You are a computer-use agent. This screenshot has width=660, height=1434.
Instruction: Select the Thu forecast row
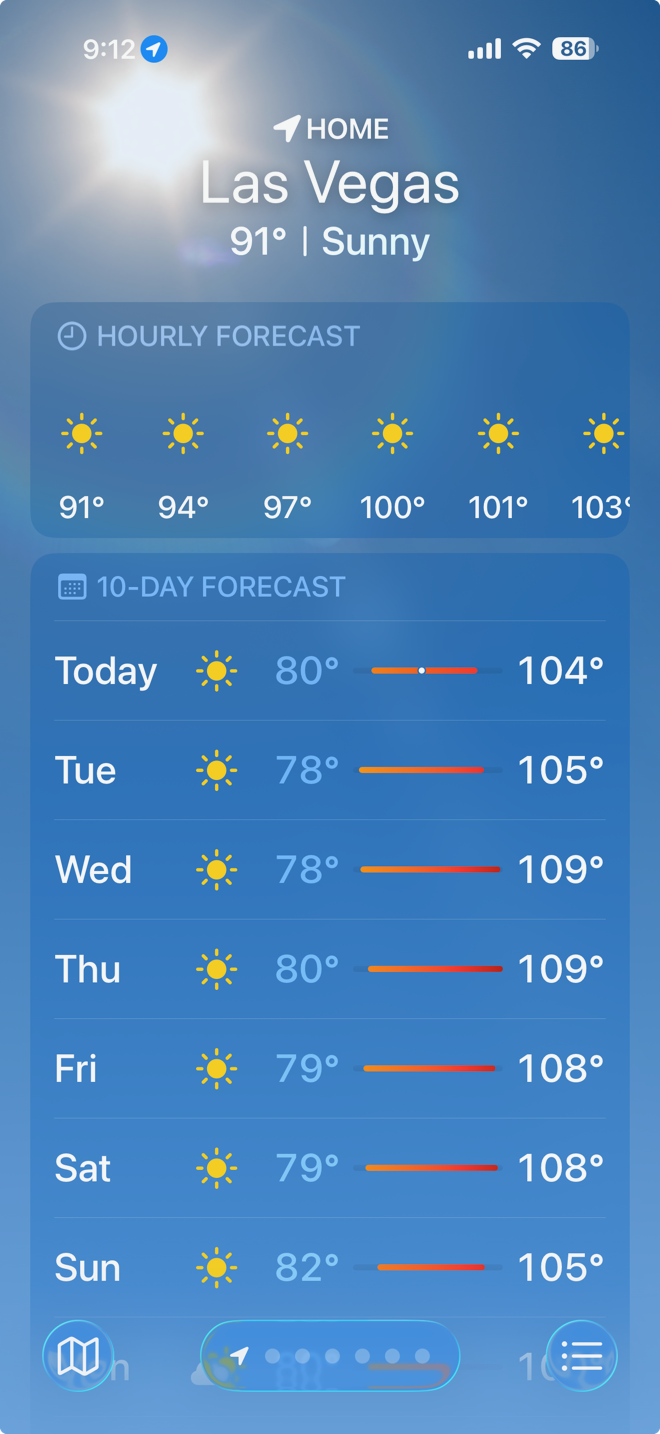coord(330,970)
